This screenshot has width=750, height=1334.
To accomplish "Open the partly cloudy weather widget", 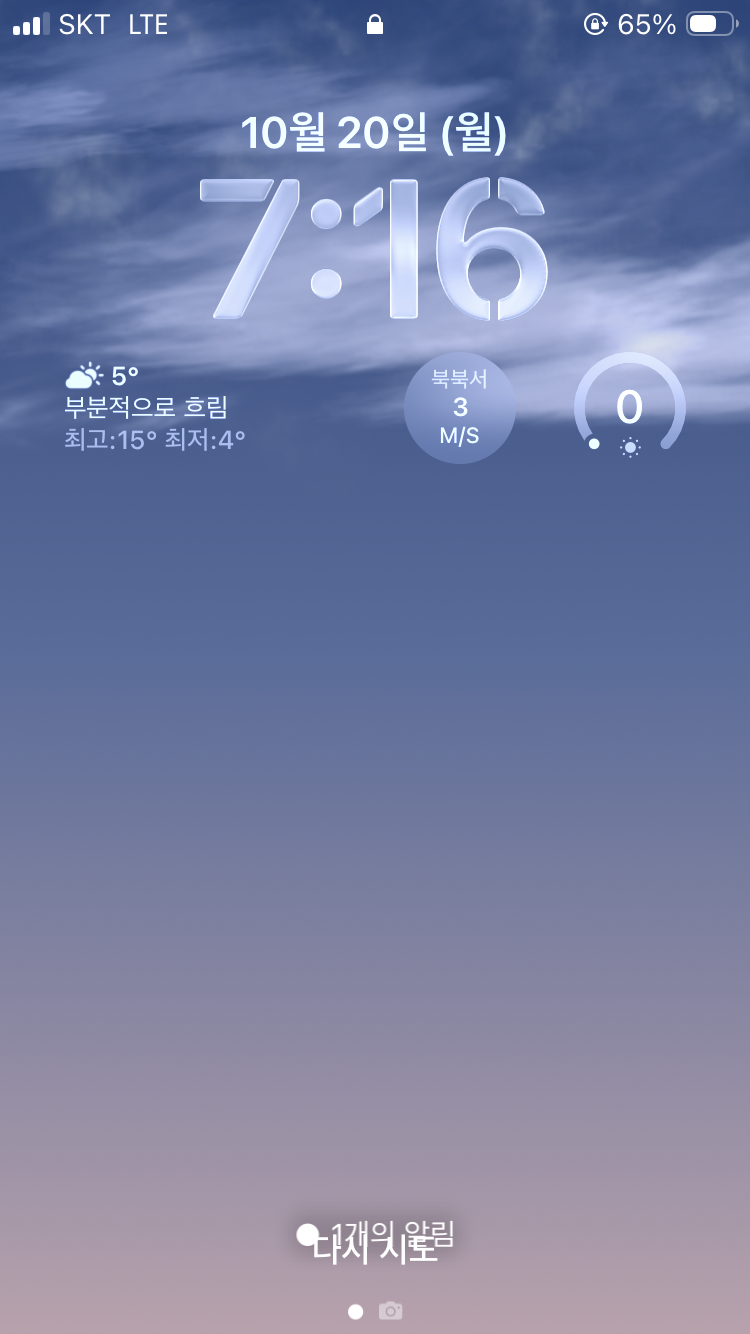I will (x=155, y=408).
